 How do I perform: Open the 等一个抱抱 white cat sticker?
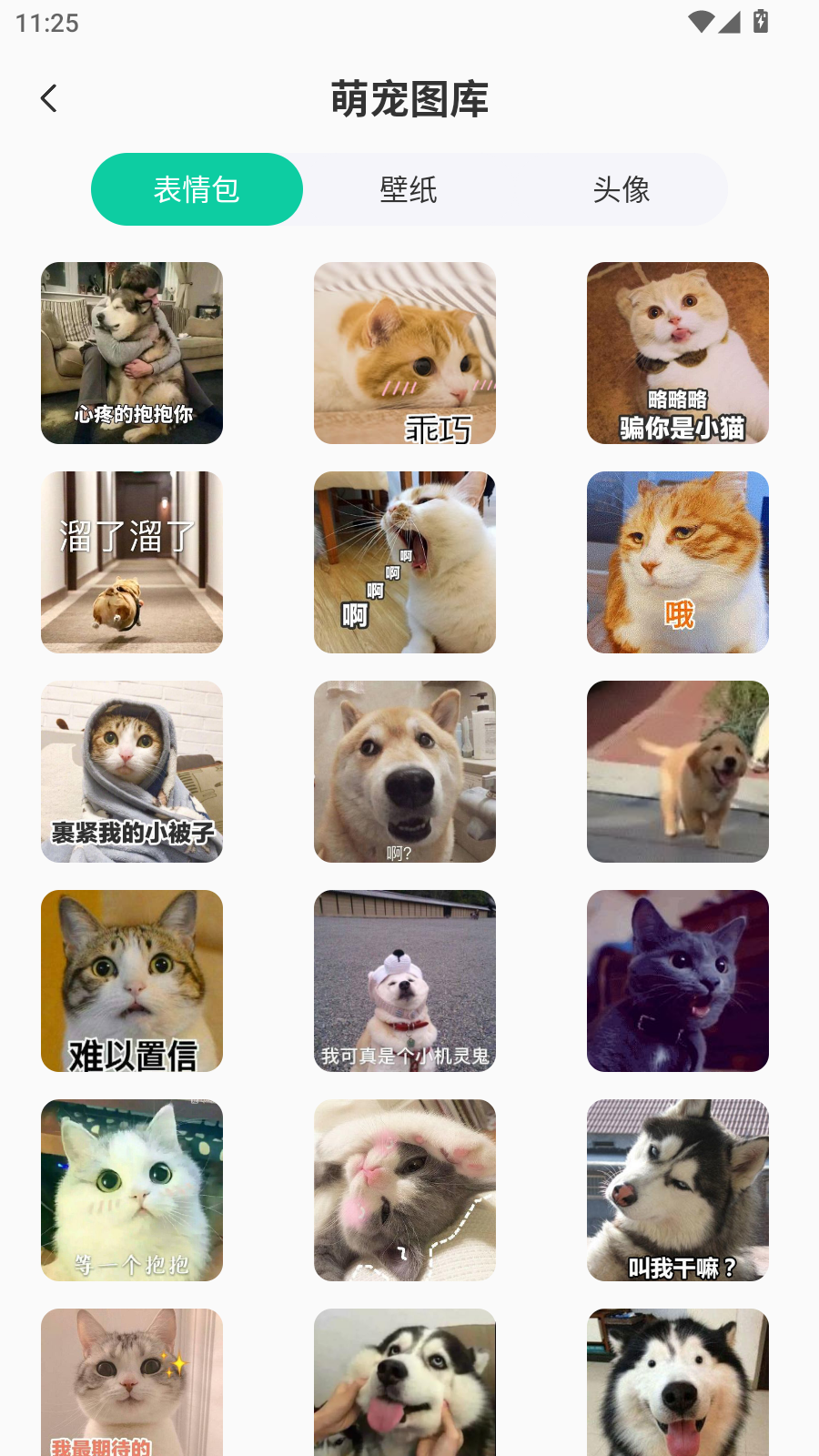click(x=132, y=1190)
